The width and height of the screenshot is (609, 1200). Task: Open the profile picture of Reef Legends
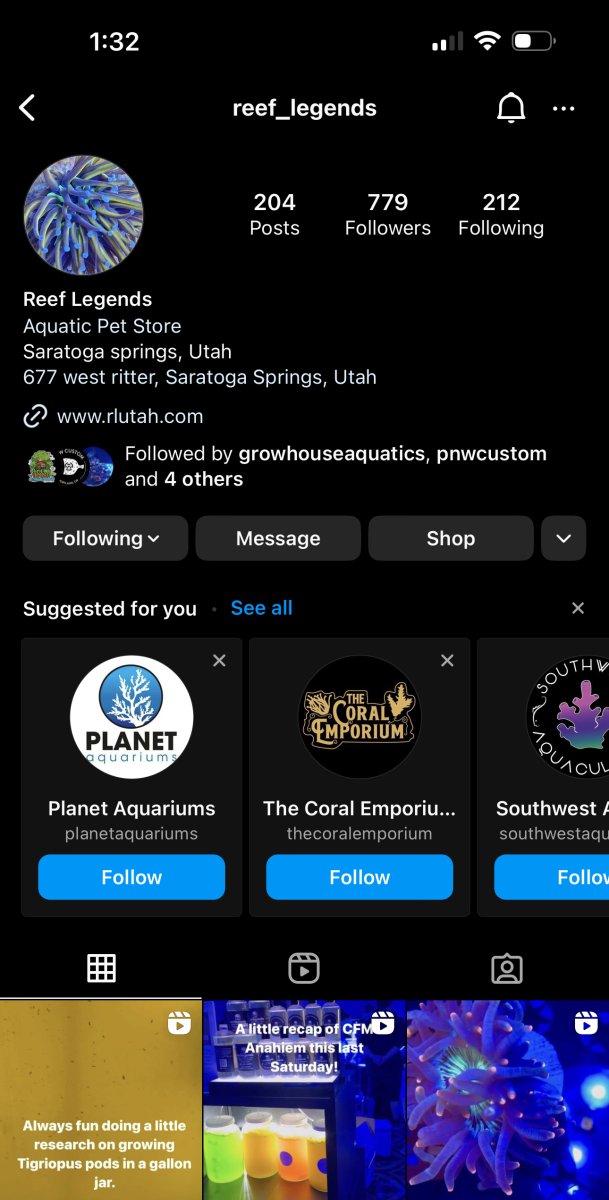[83, 215]
